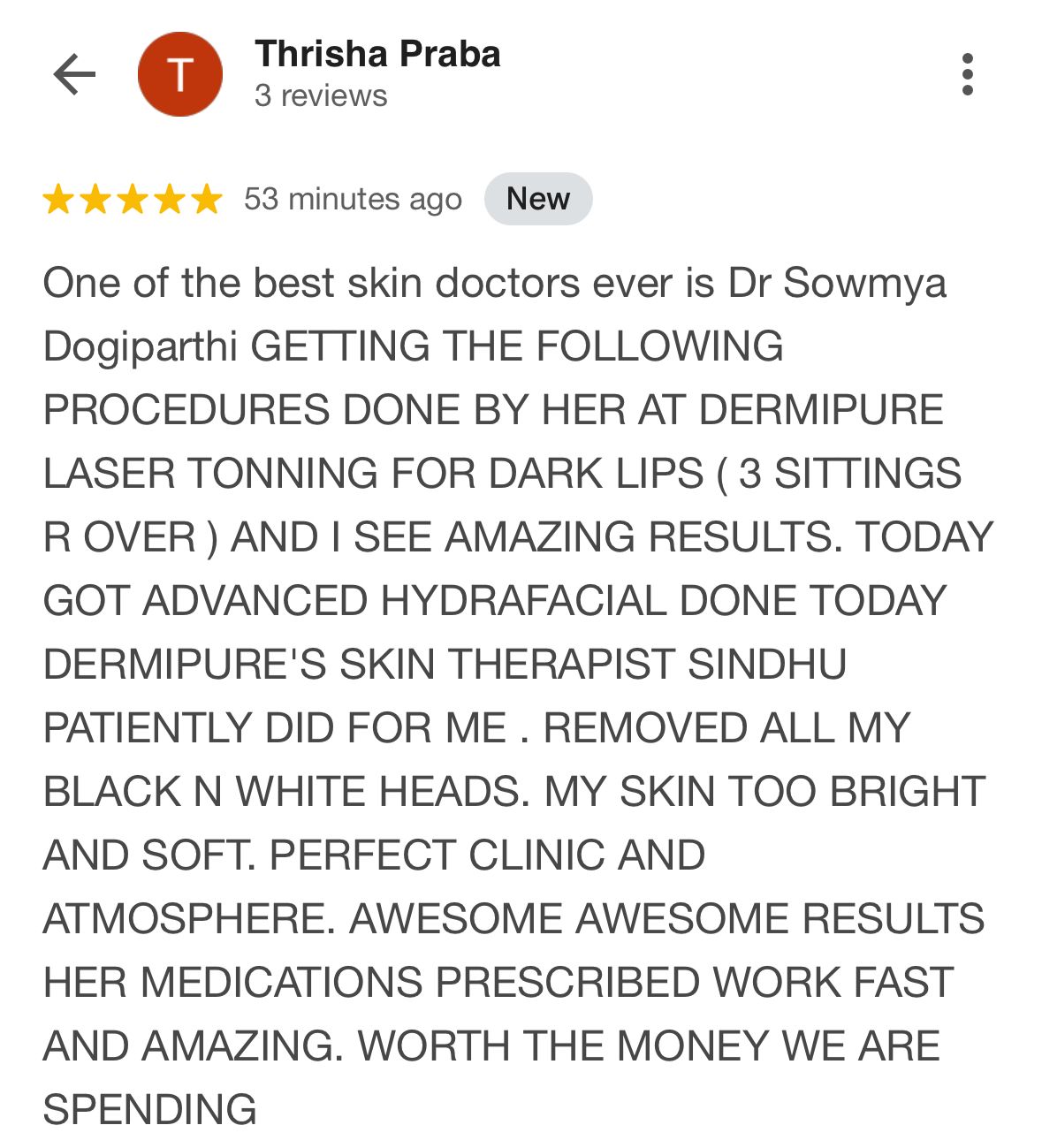
Task: Go back using the arrow icon
Action: pyautogui.click(x=74, y=74)
